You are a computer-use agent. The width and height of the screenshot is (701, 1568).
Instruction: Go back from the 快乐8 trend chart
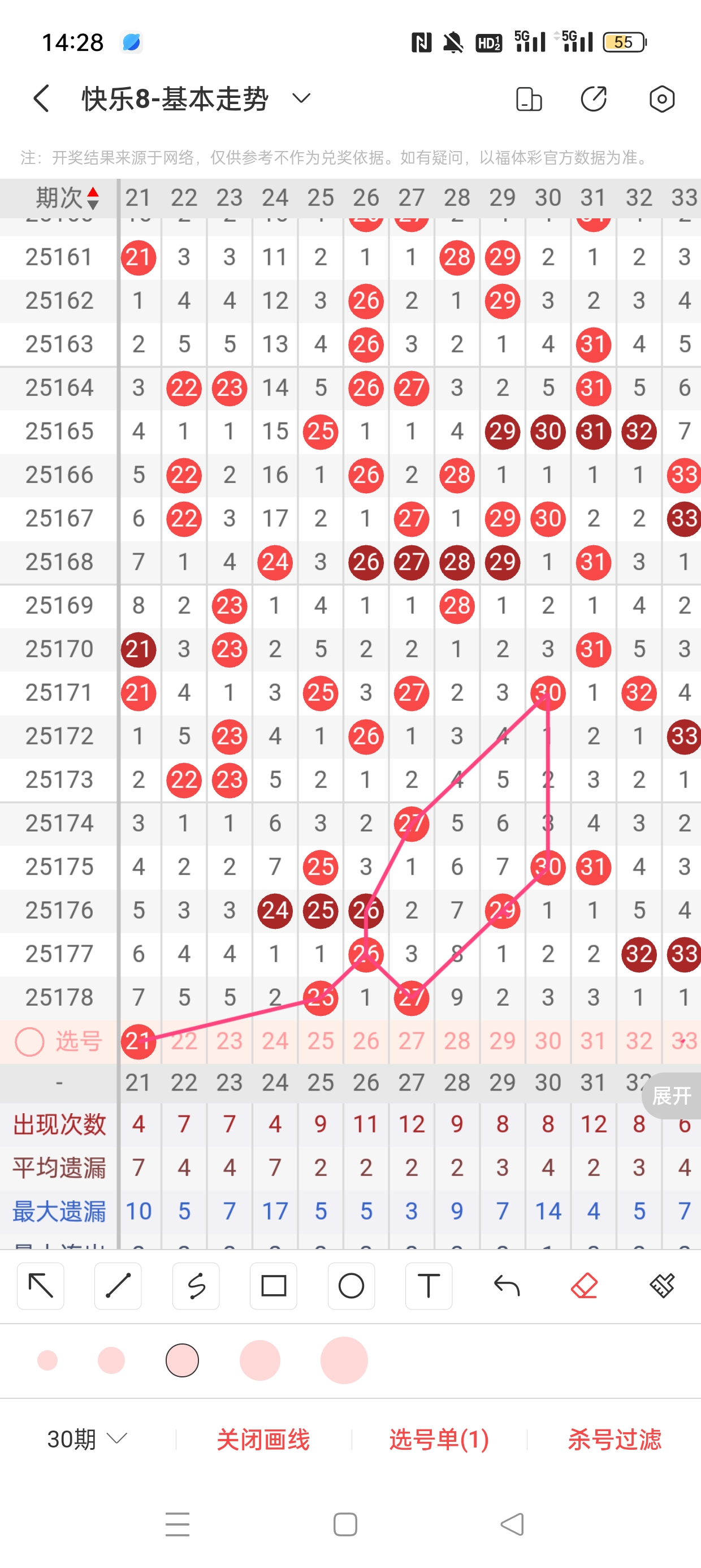point(41,98)
